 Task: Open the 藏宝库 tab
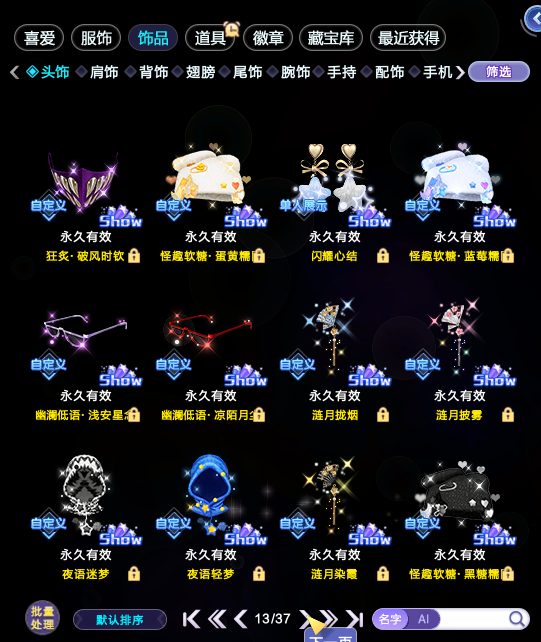pyautogui.click(x=331, y=38)
